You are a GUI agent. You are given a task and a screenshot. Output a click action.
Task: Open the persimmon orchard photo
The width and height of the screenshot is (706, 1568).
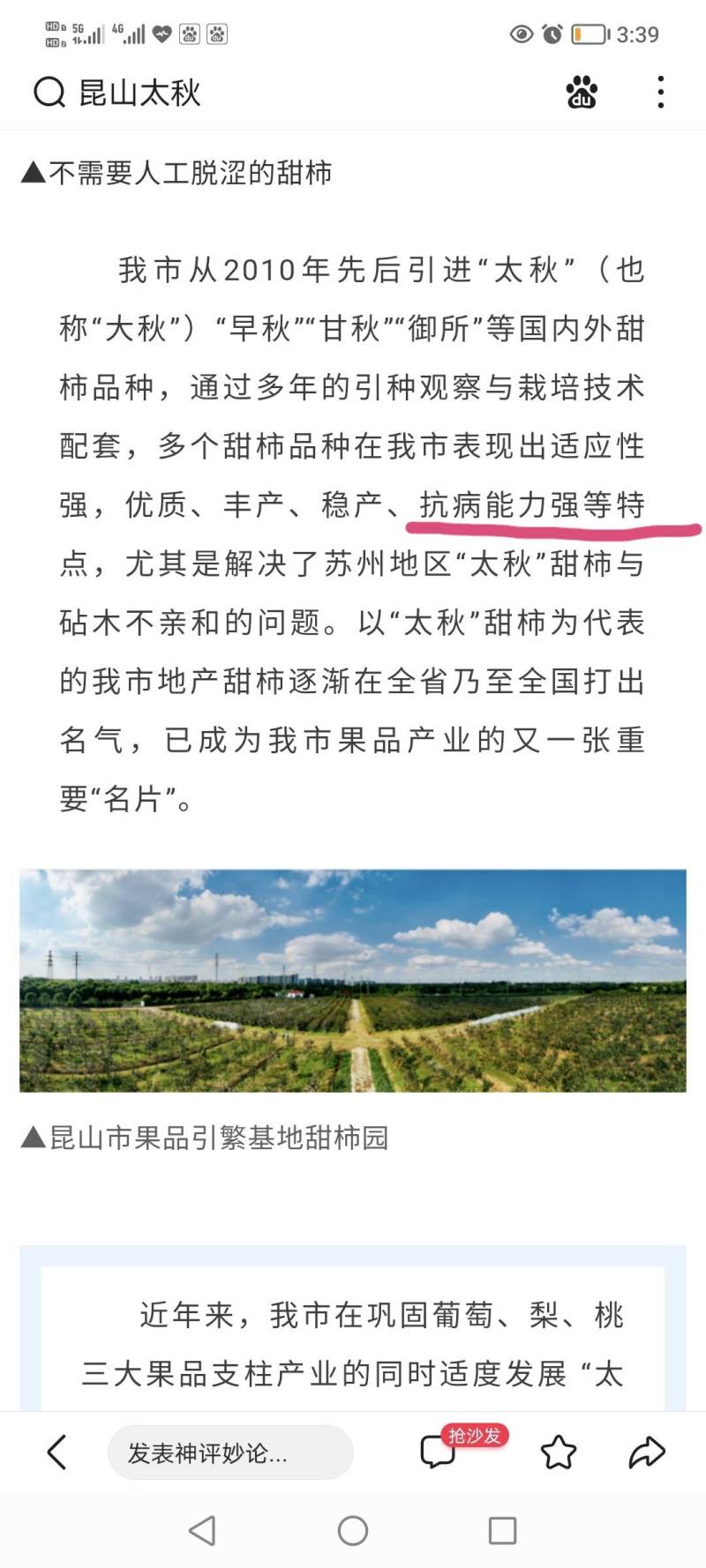(353, 981)
